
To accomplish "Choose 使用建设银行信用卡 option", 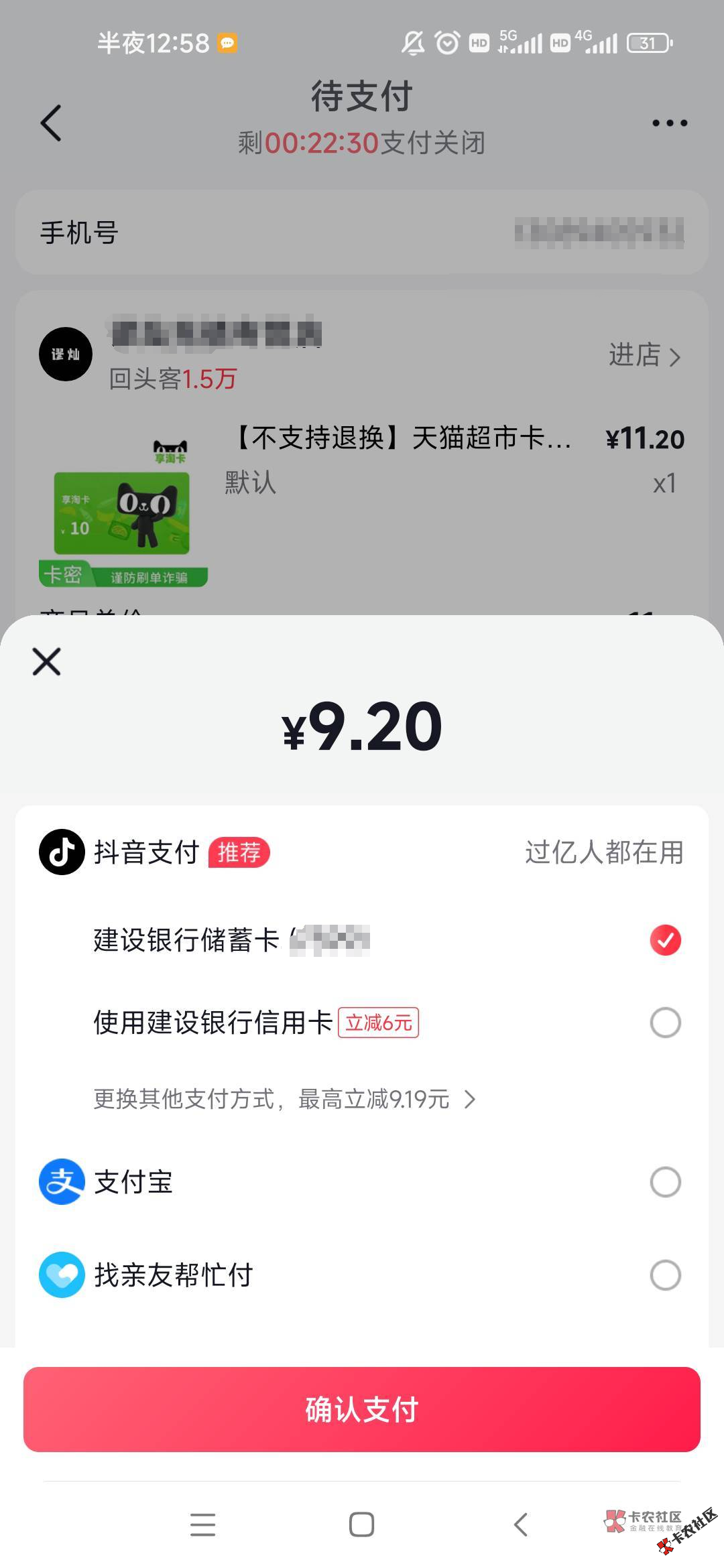I will tap(664, 1023).
